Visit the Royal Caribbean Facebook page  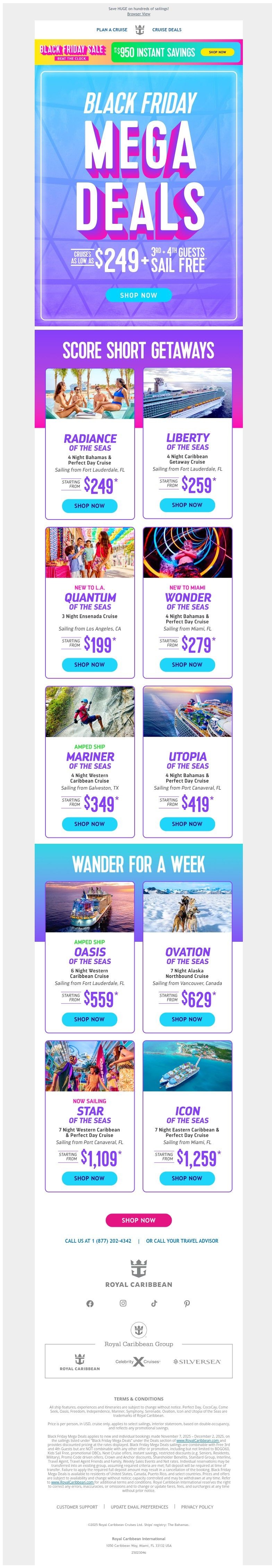coord(90,1304)
